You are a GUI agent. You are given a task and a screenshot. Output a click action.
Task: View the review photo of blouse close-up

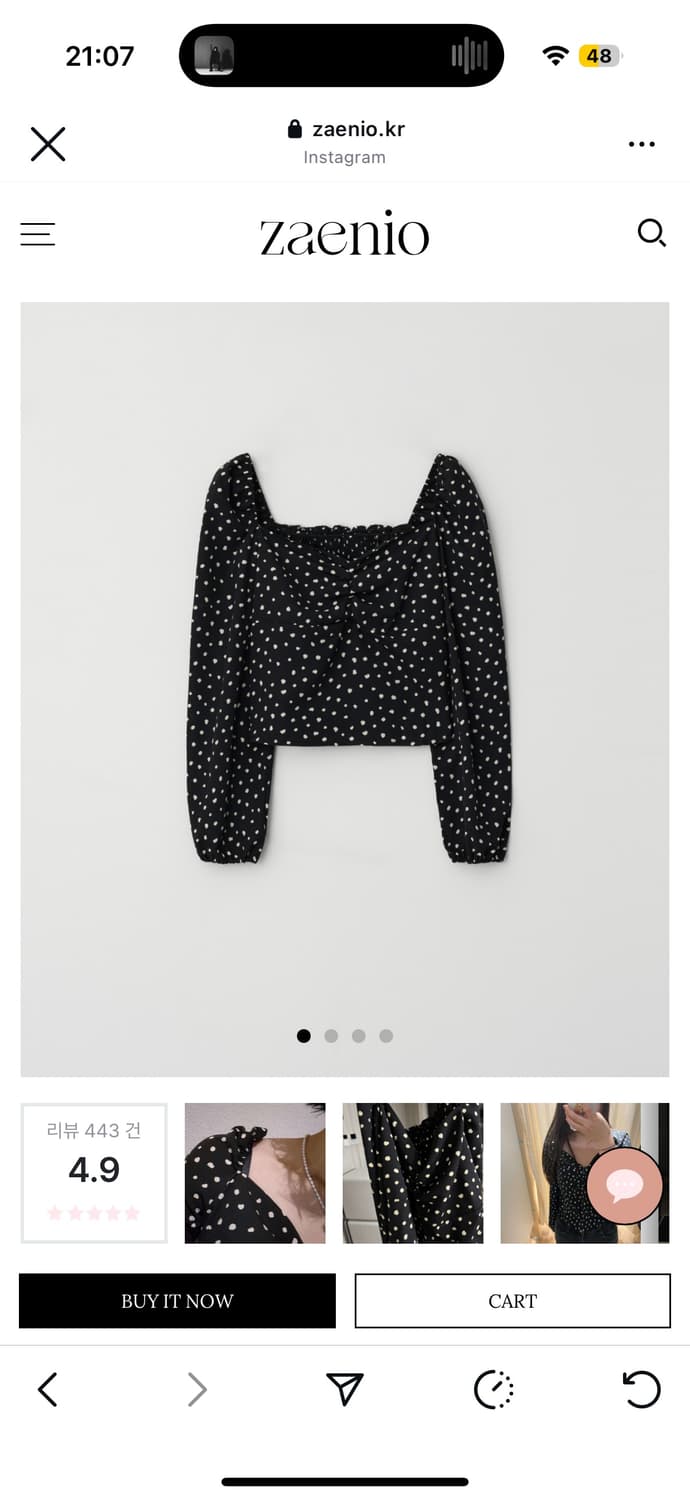[x=412, y=1172]
